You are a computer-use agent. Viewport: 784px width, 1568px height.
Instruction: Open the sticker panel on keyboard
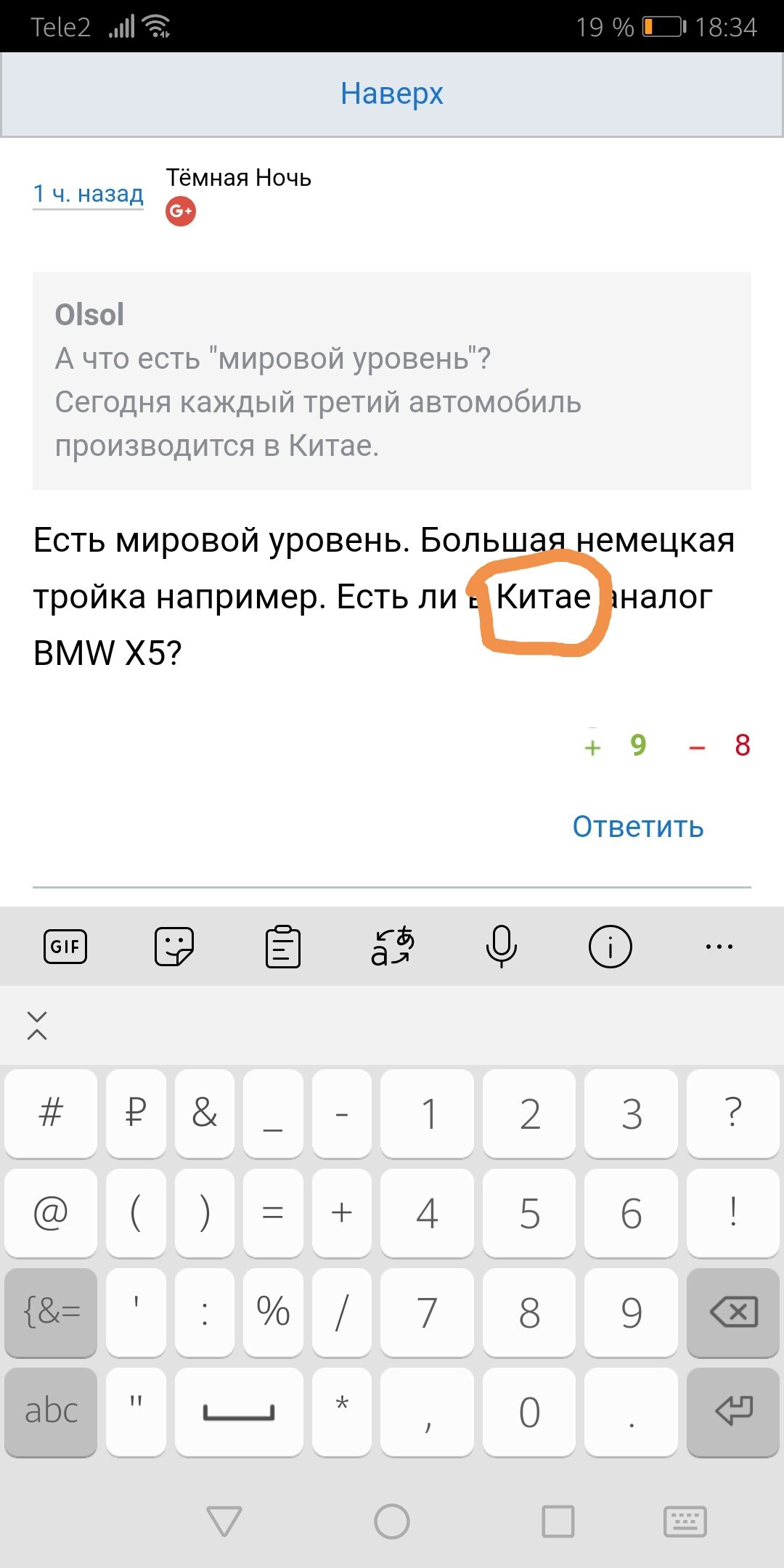tap(174, 947)
